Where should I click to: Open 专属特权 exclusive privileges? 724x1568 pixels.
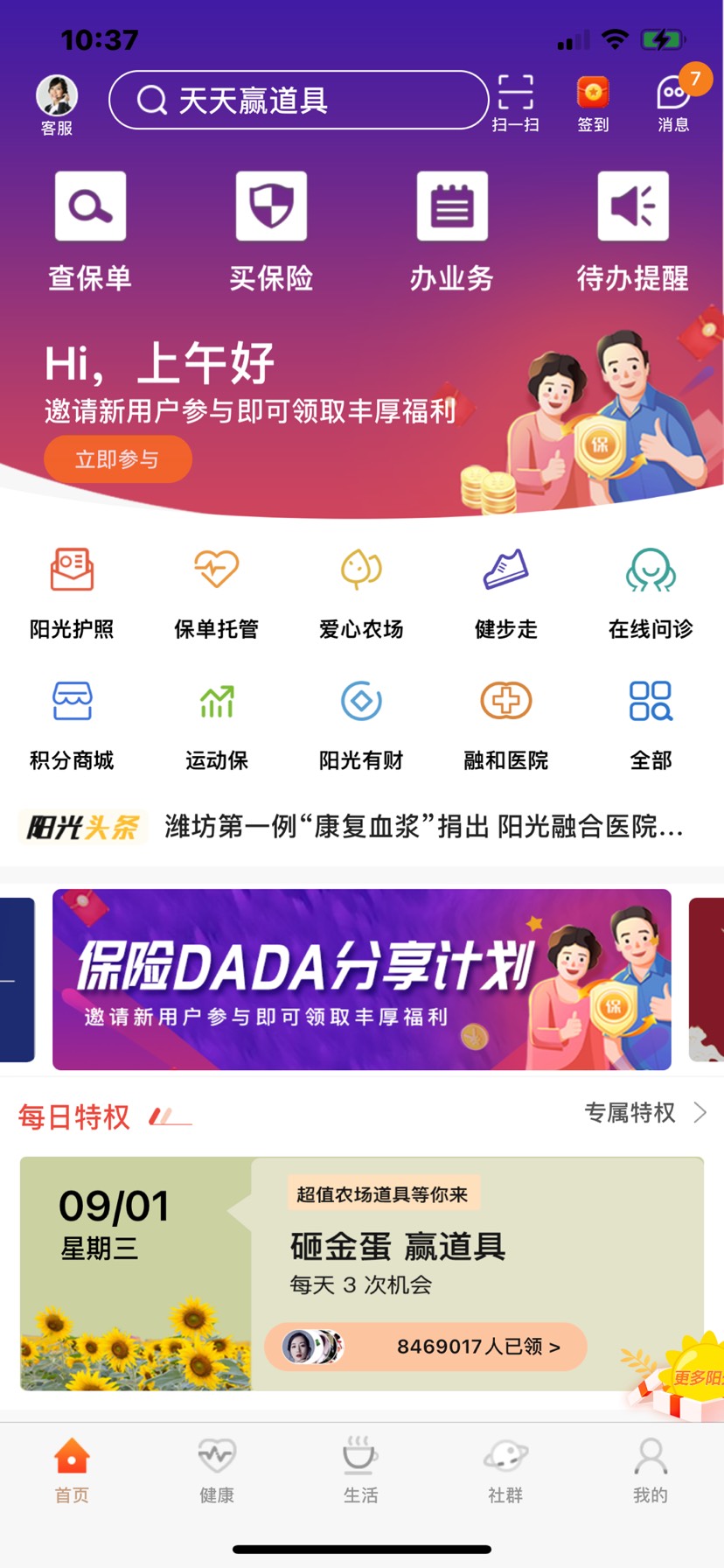(x=645, y=1113)
